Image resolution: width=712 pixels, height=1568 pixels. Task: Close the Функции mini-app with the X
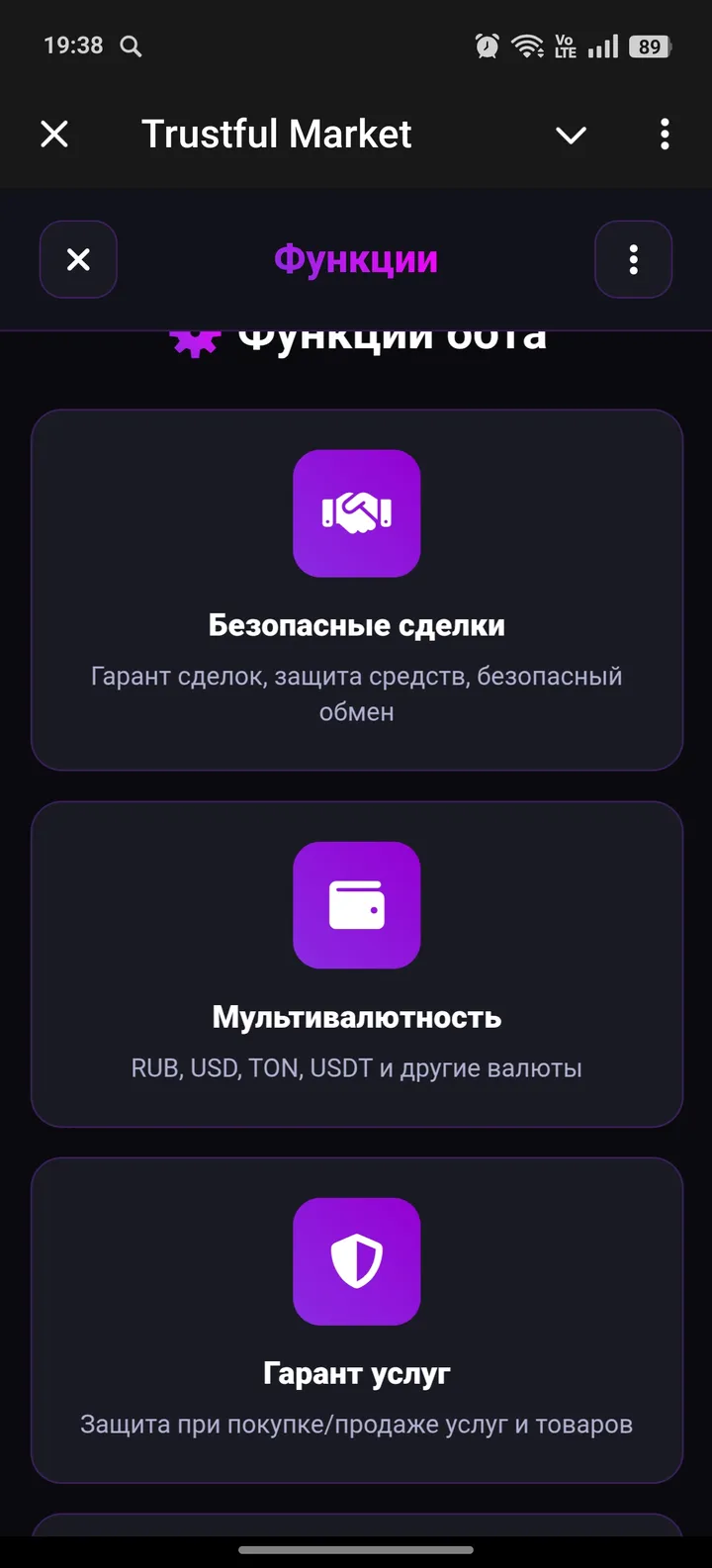coord(78,259)
